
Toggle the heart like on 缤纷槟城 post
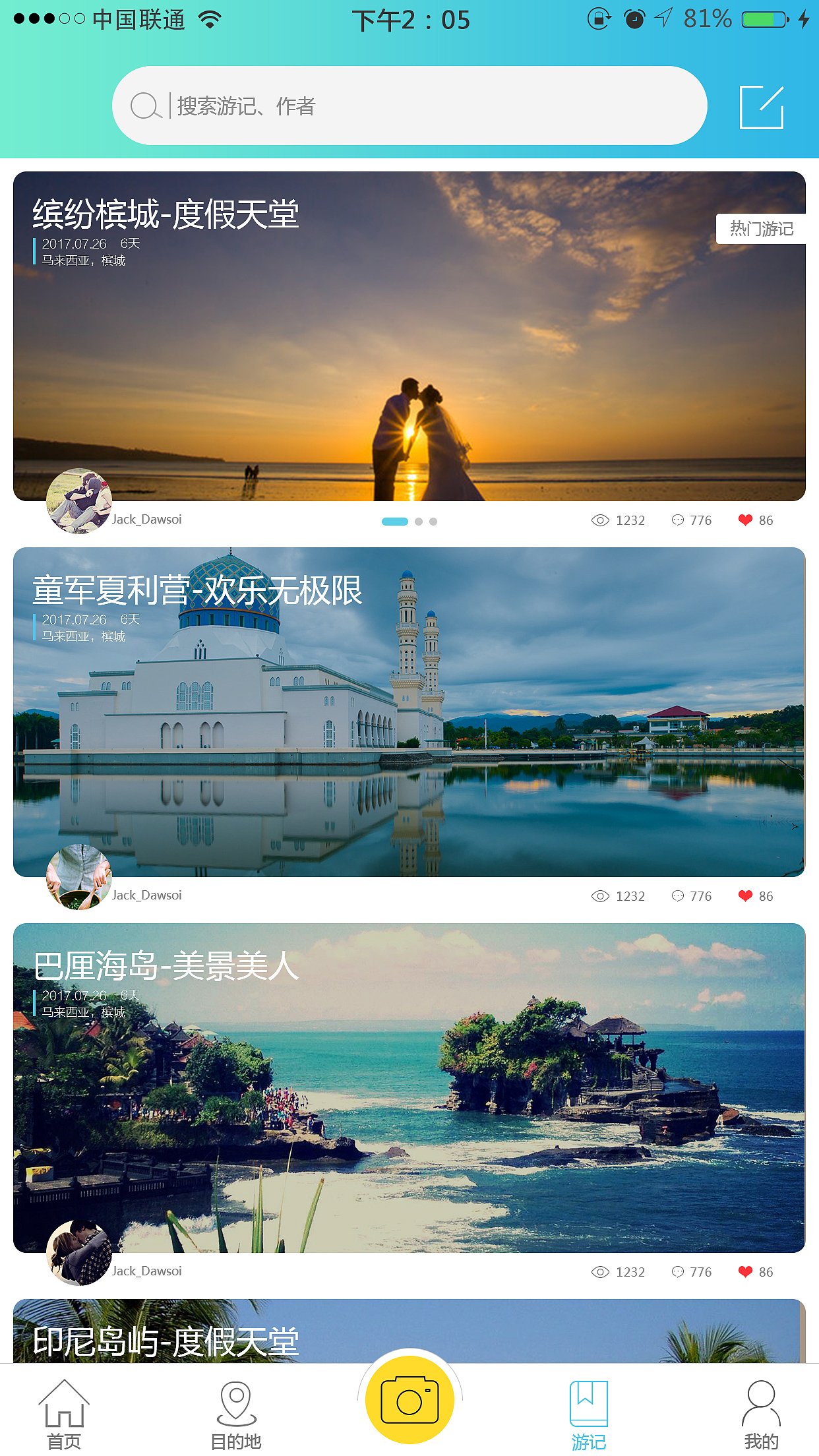pyautogui.click(x=746, y=520)
